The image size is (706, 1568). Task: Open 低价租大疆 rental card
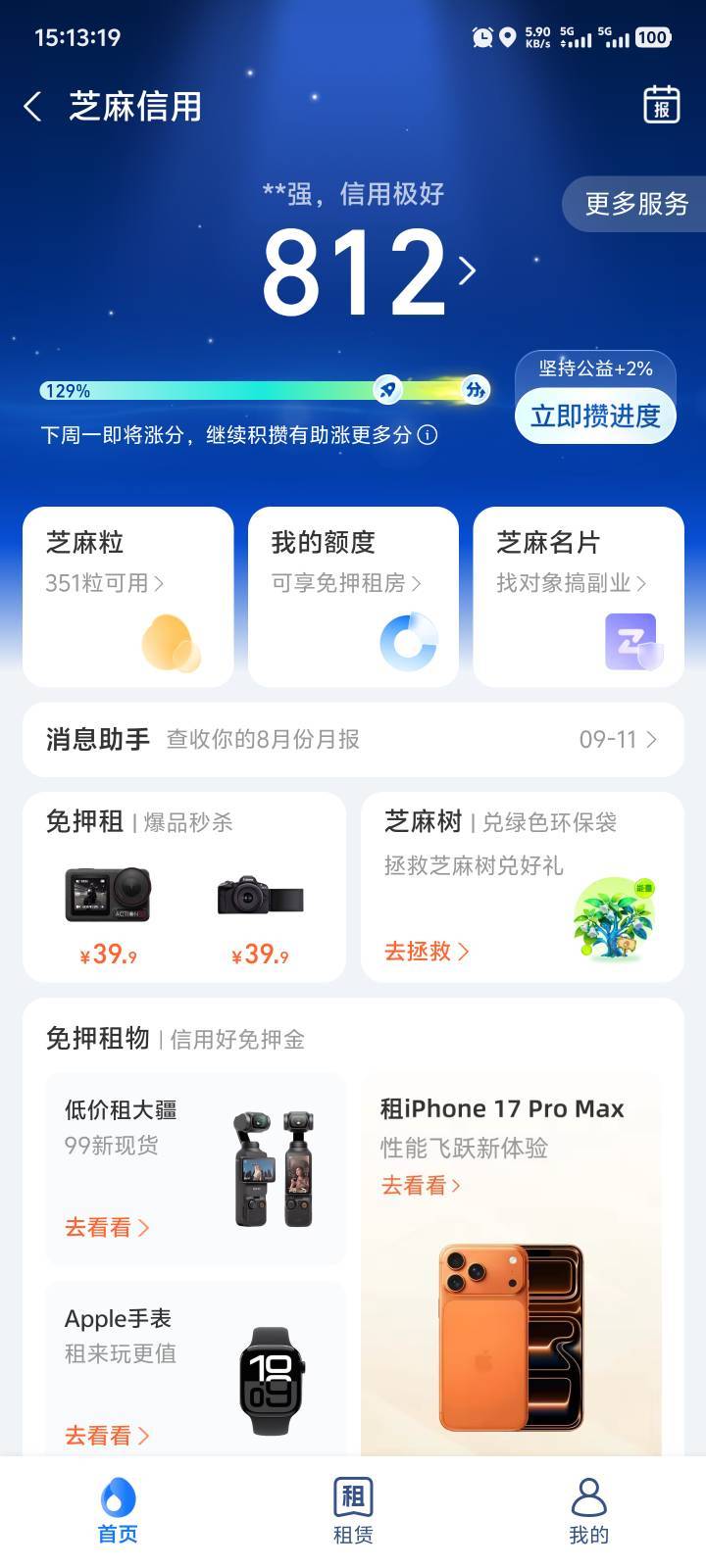point(196,1168)
